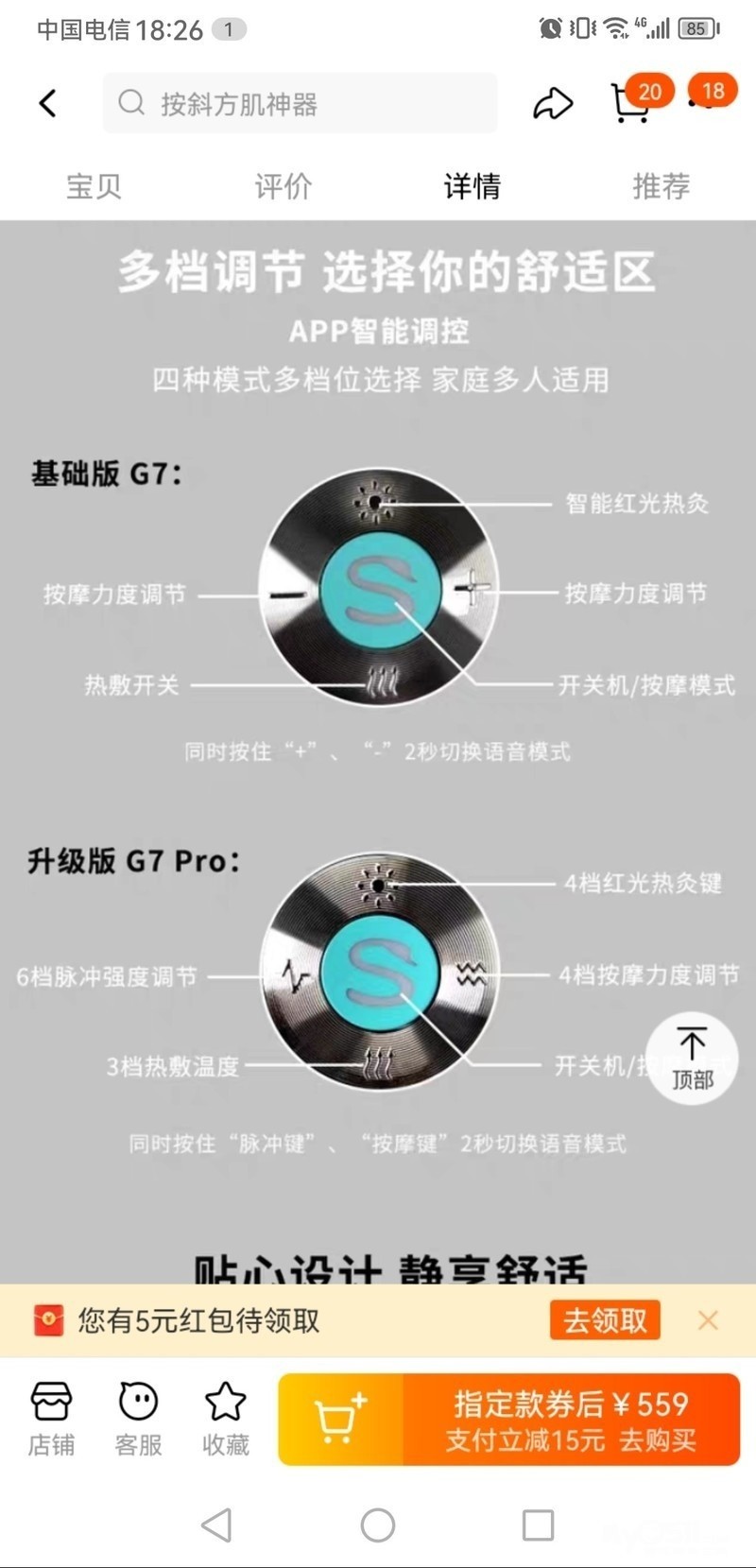Switch to the 推荐 tab
This screenshot has height=1568, width=756.
[661, 186]
